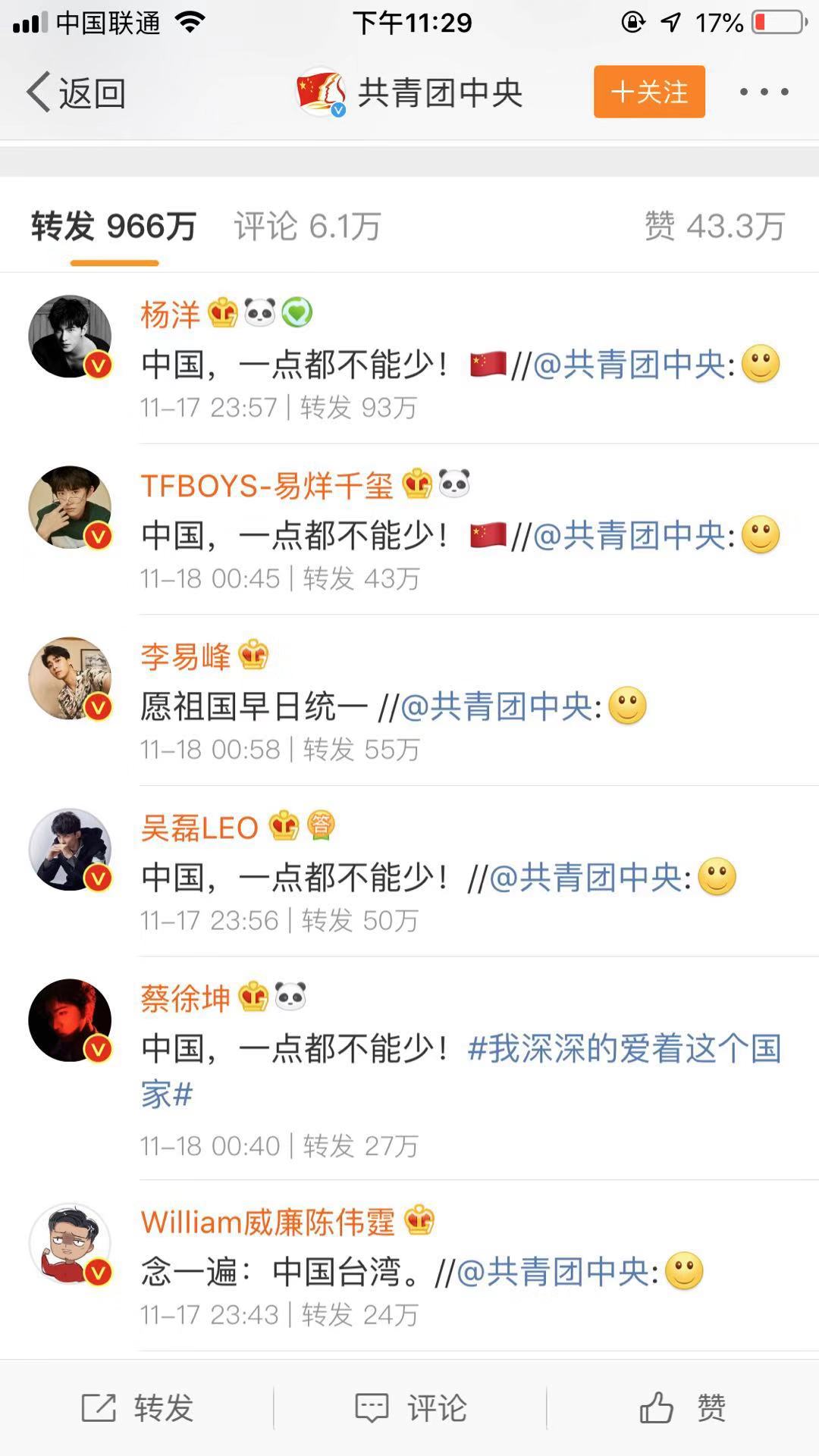
Task: Open the 共青团中央 account title
Action: click(440, 92)
